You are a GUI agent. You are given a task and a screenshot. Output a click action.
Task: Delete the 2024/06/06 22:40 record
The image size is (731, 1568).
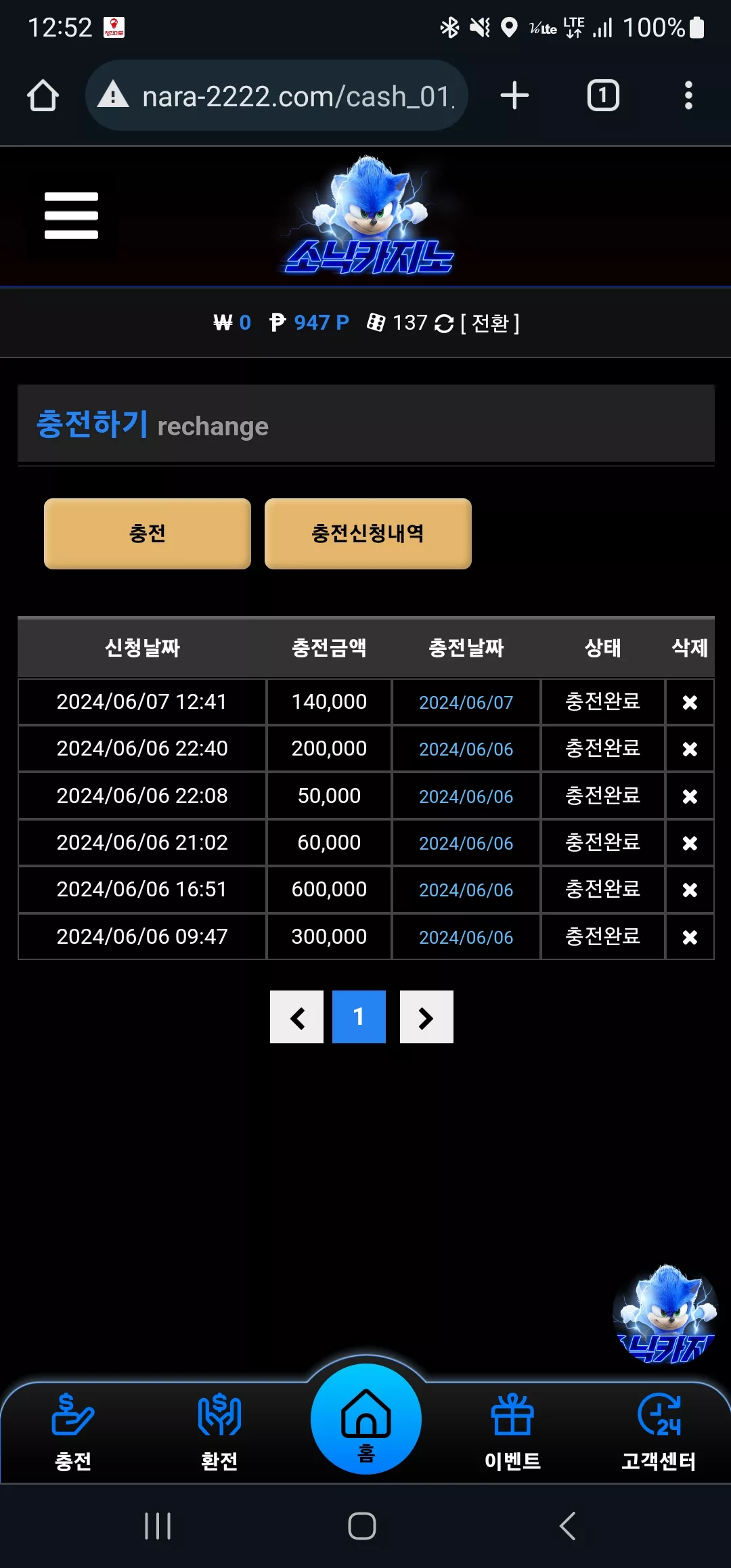[690, 749]
